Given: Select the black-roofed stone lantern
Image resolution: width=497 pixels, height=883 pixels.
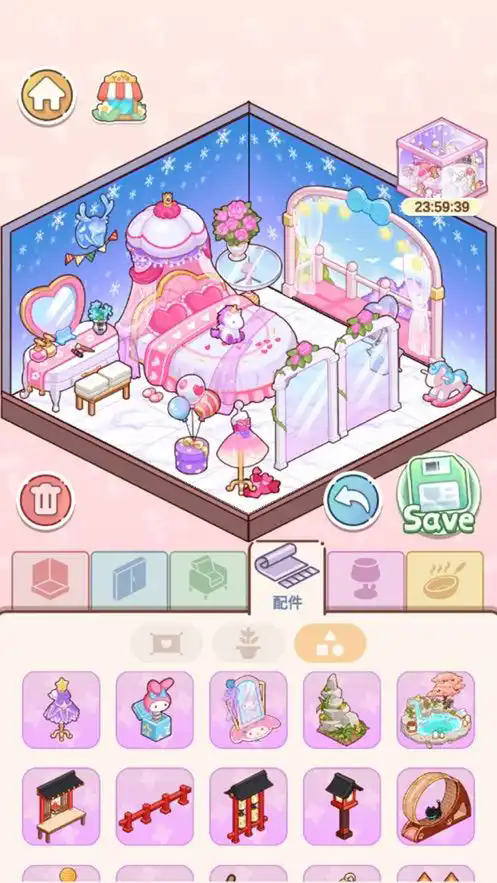Looking at the screenshot, I should pos(342,806).
